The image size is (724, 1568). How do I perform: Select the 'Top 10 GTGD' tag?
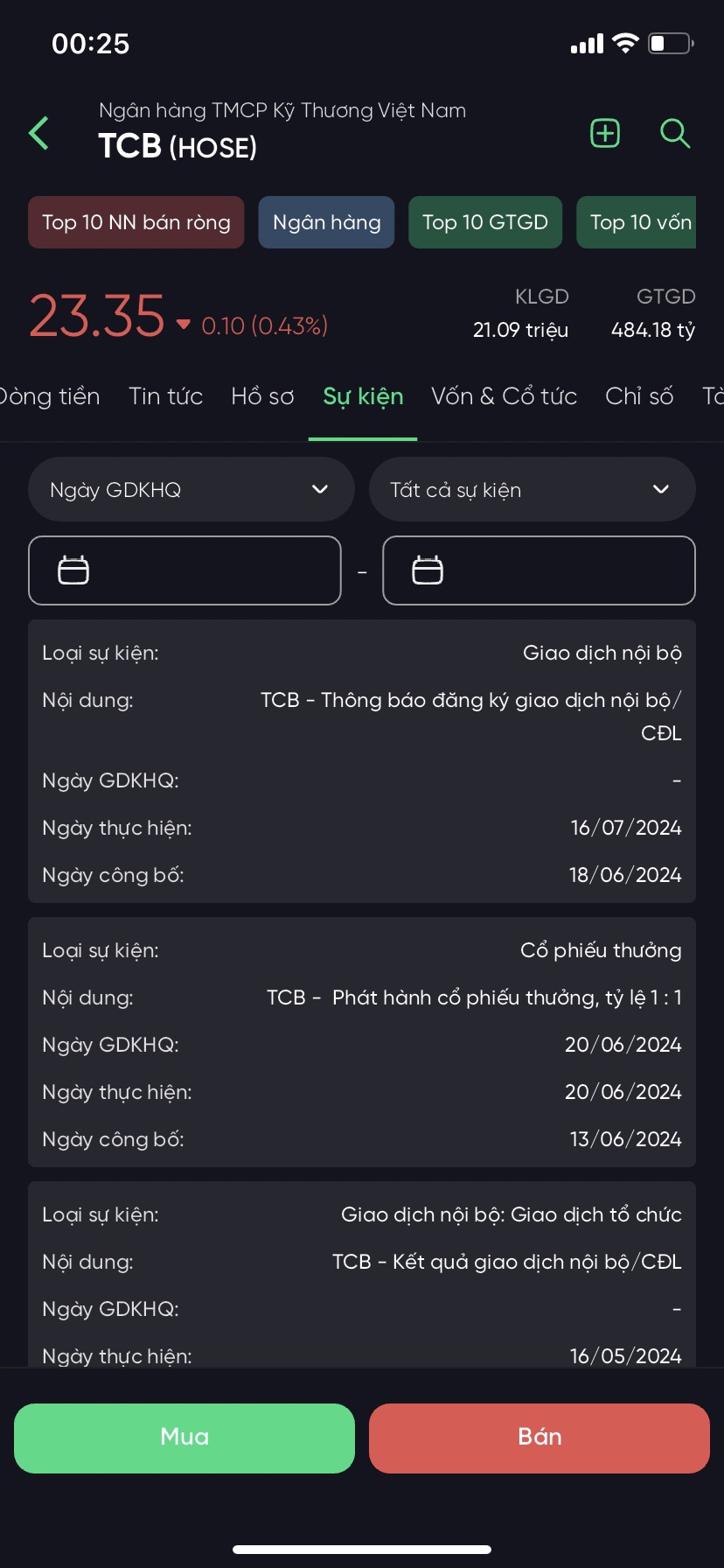[x=485, y=222]
